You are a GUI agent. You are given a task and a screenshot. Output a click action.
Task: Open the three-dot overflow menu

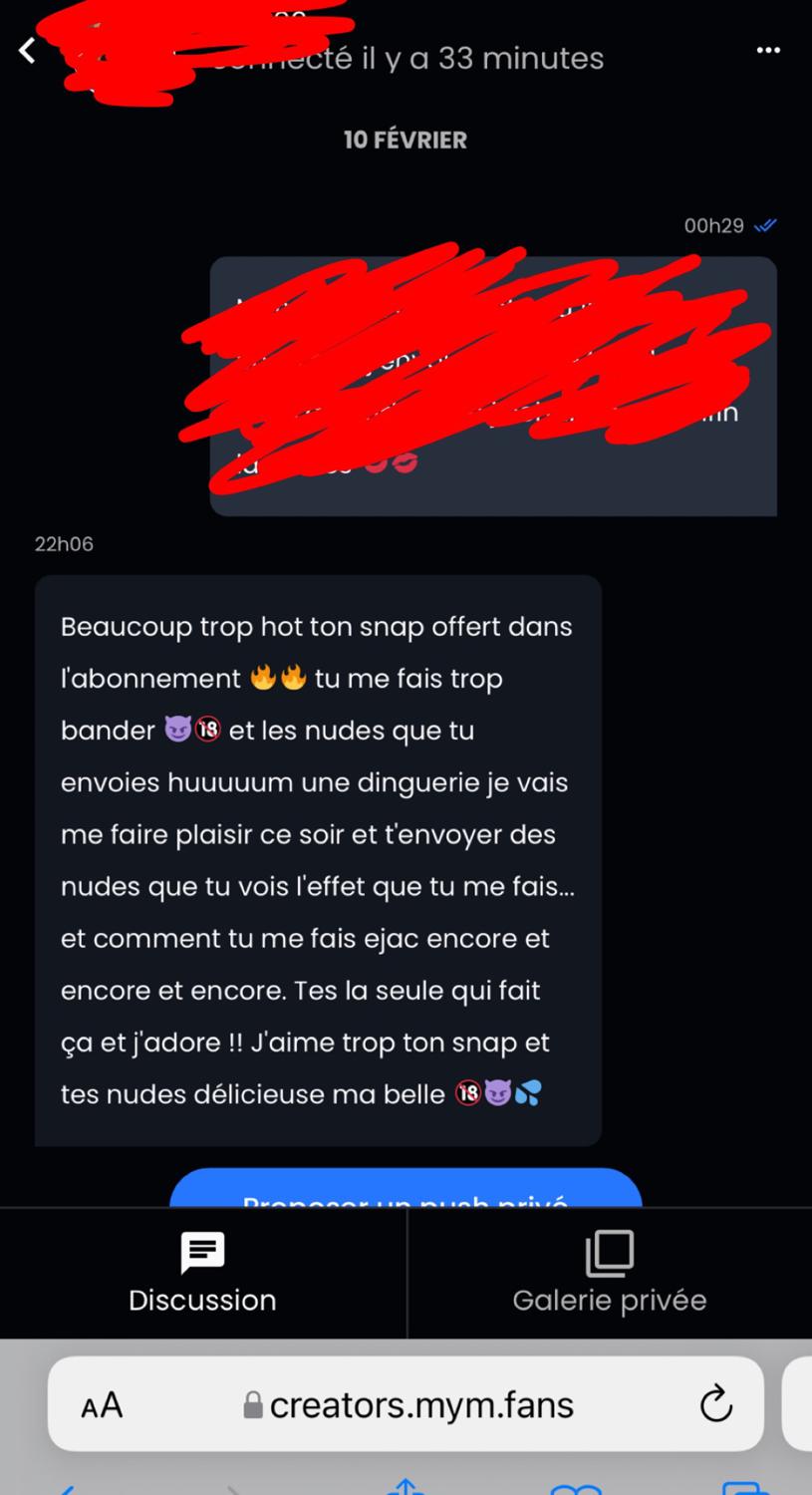point(768,50)
